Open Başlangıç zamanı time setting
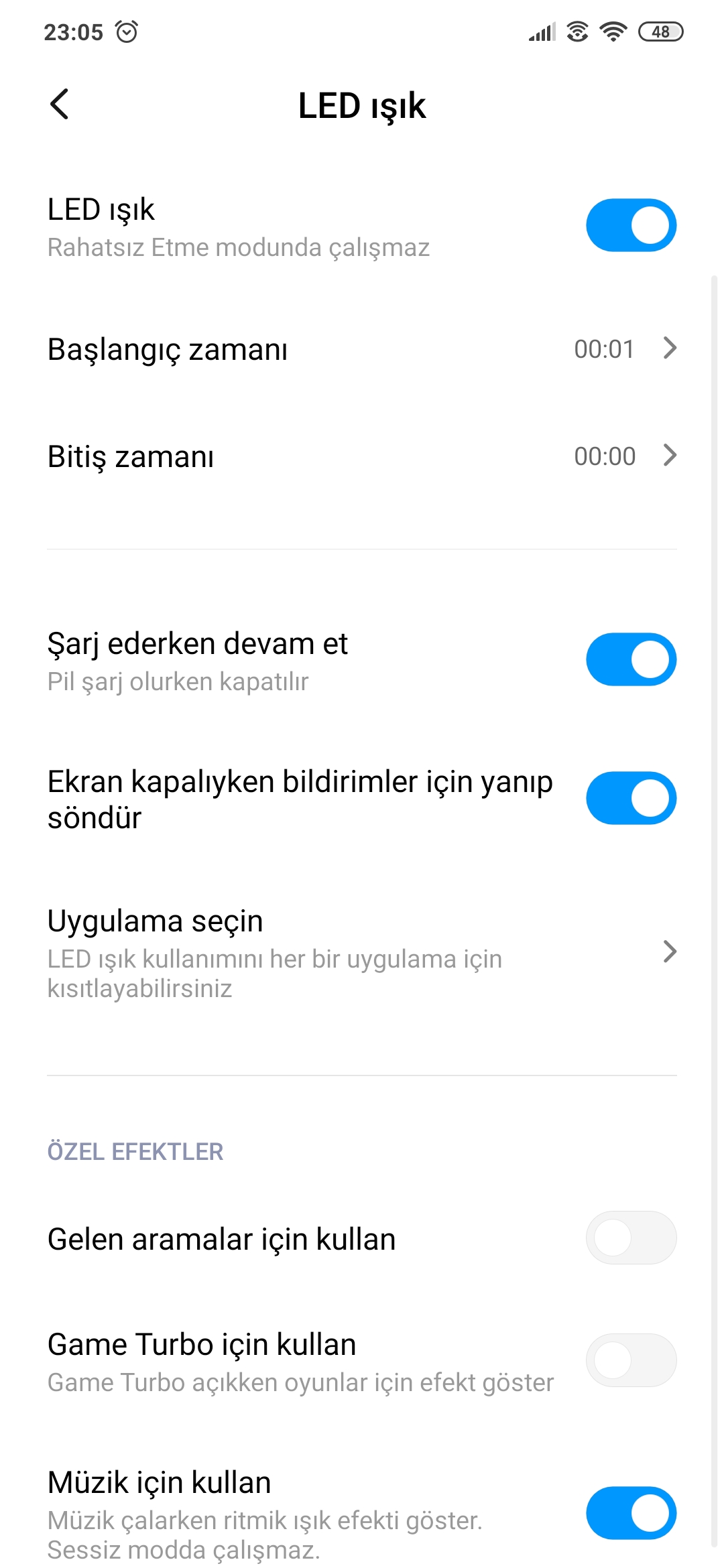 [362, 348]
